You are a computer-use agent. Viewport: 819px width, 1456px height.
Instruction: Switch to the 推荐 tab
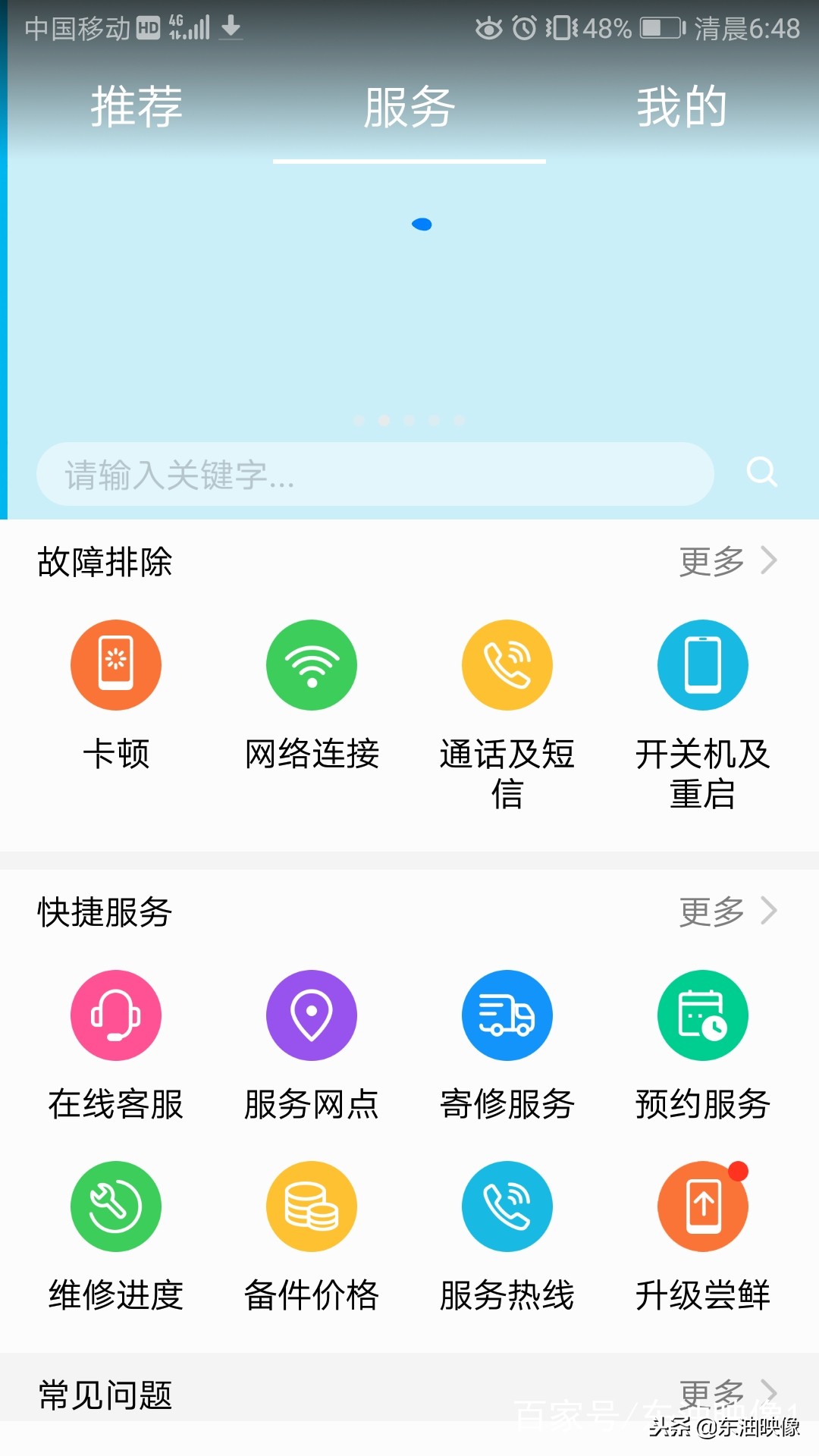click(135, 108)
